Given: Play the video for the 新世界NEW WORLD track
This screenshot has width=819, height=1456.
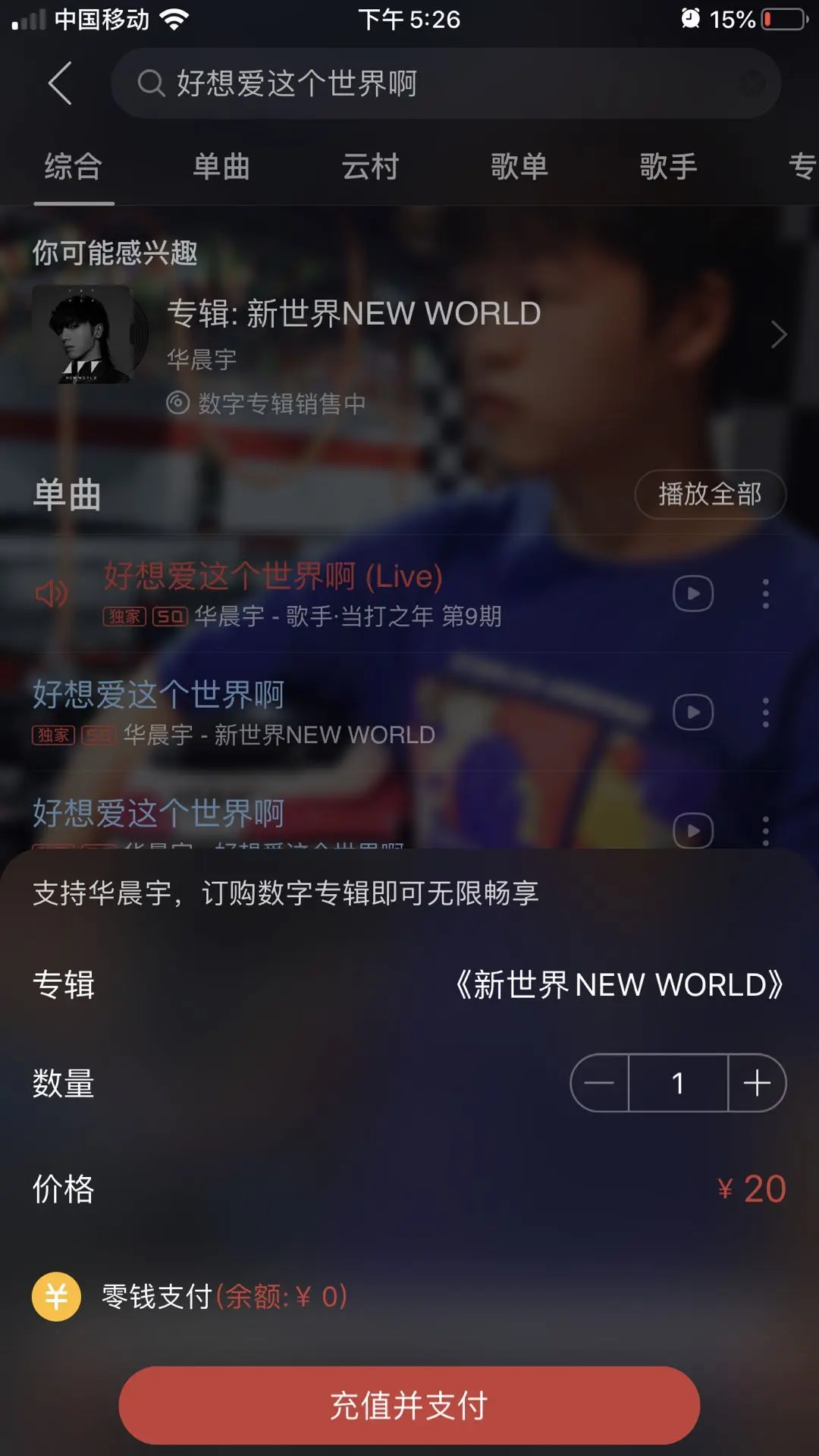Looking at the screenshot, I should coord(693,713).
